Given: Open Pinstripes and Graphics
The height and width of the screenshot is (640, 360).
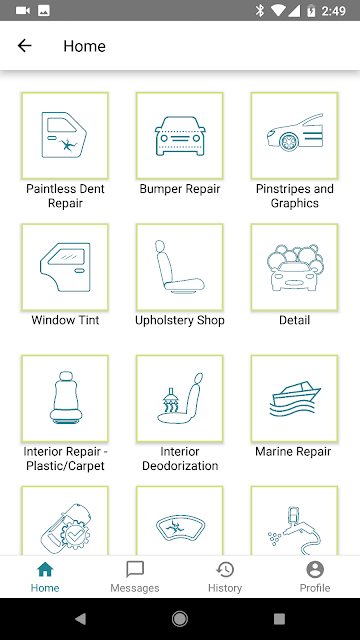Looking at the screenshot, I should coord(294,136).
